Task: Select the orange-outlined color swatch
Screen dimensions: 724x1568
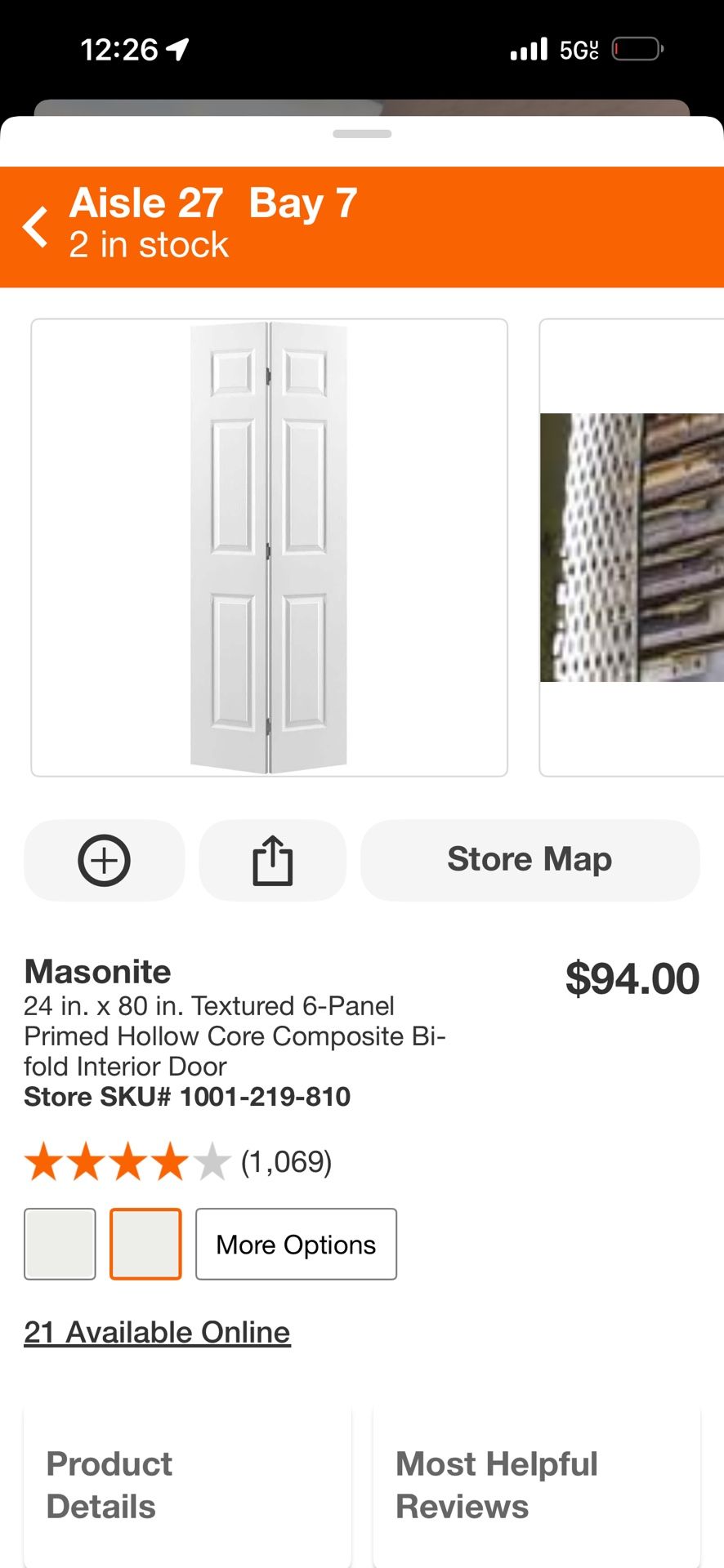Action: [145, 1244]
